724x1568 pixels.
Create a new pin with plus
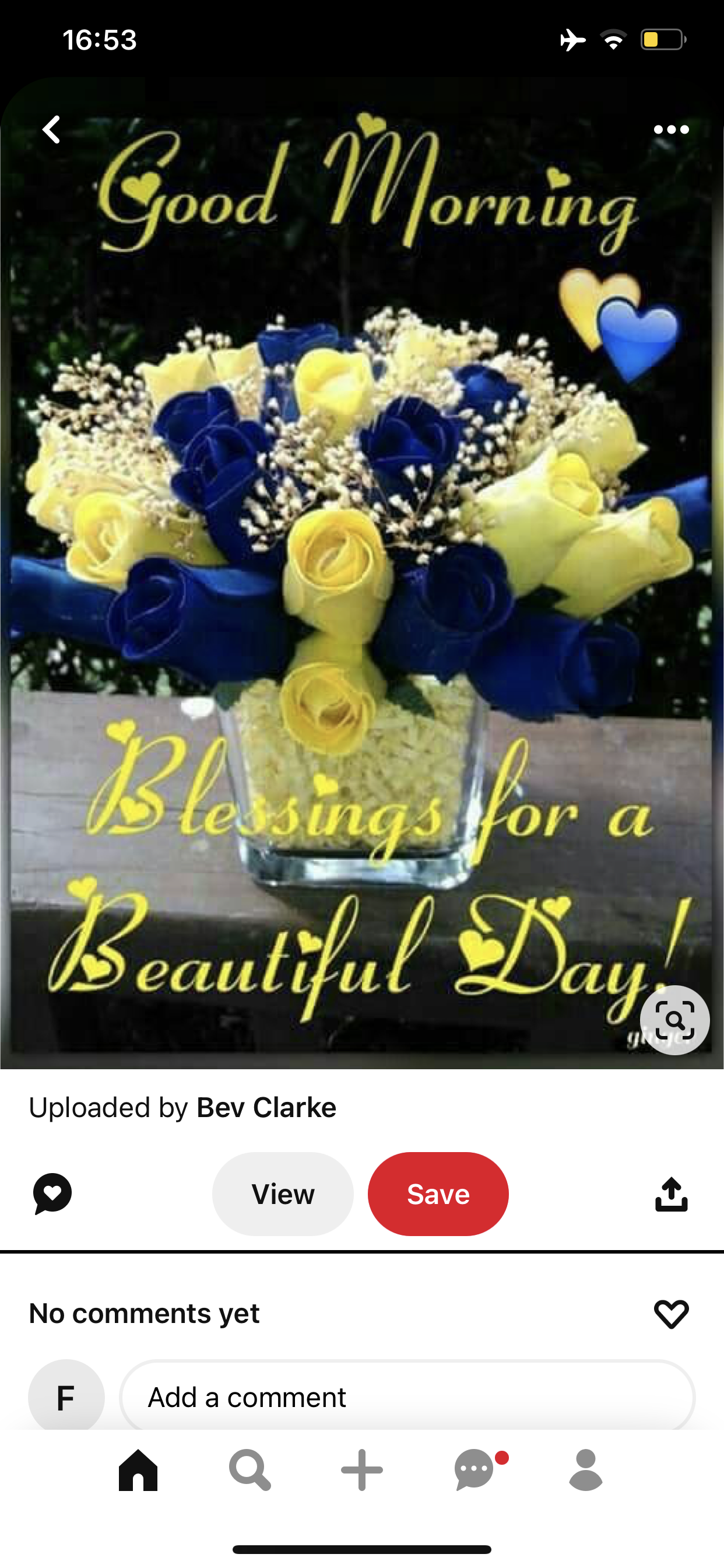pos(362,1470)
